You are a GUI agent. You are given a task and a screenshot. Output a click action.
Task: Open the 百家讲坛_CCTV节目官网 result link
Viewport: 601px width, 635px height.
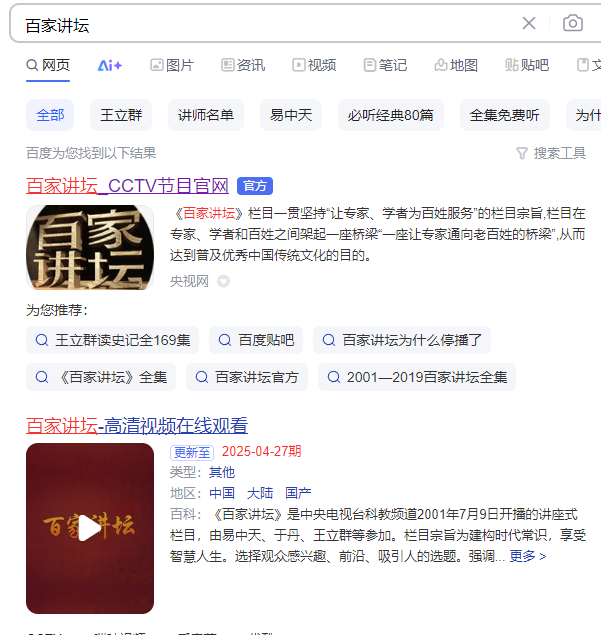pos(128,186)
